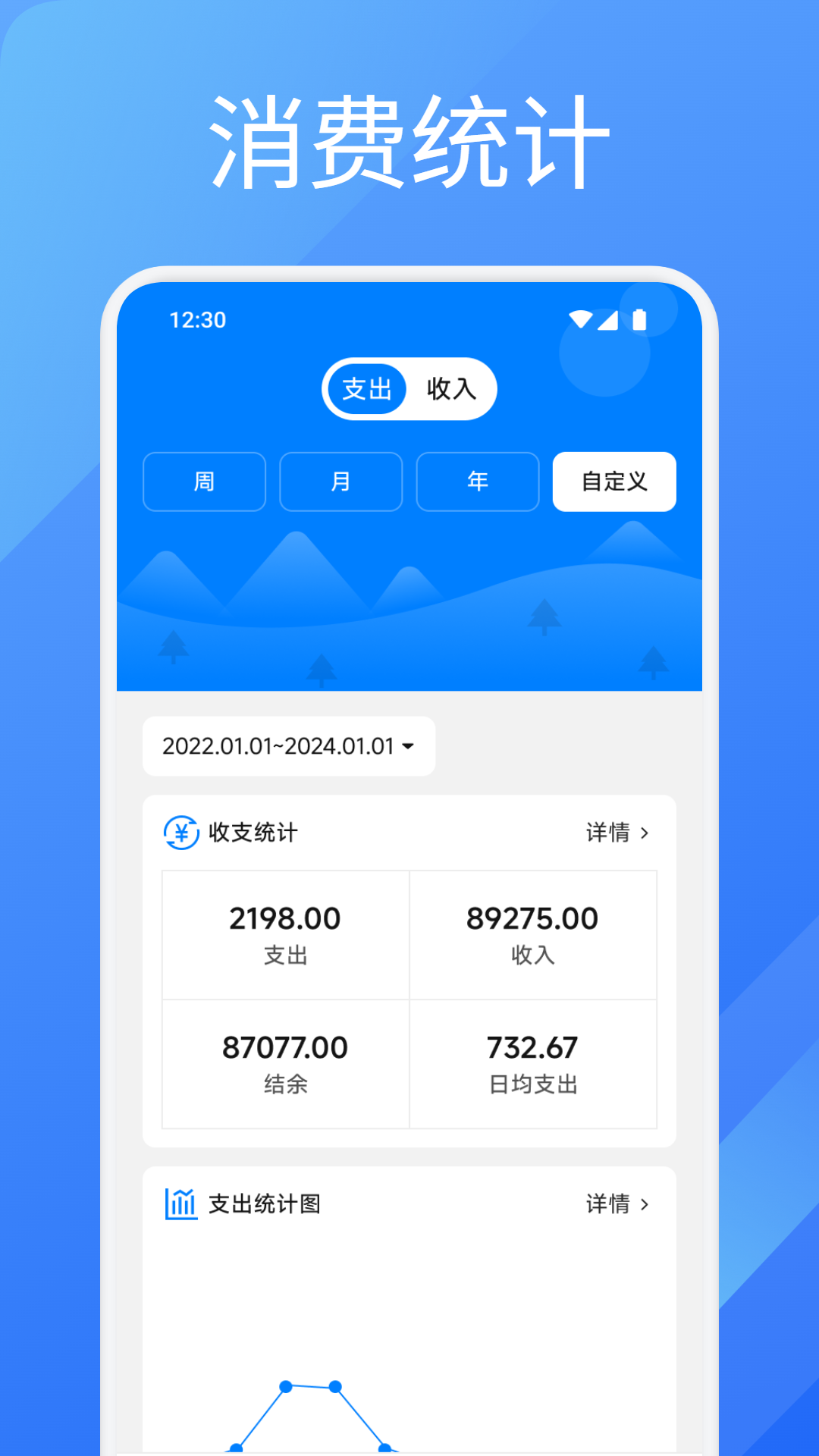Click the 日均支出 value 732.67
Screen dimensions: 819x1456
(533, 1047)
